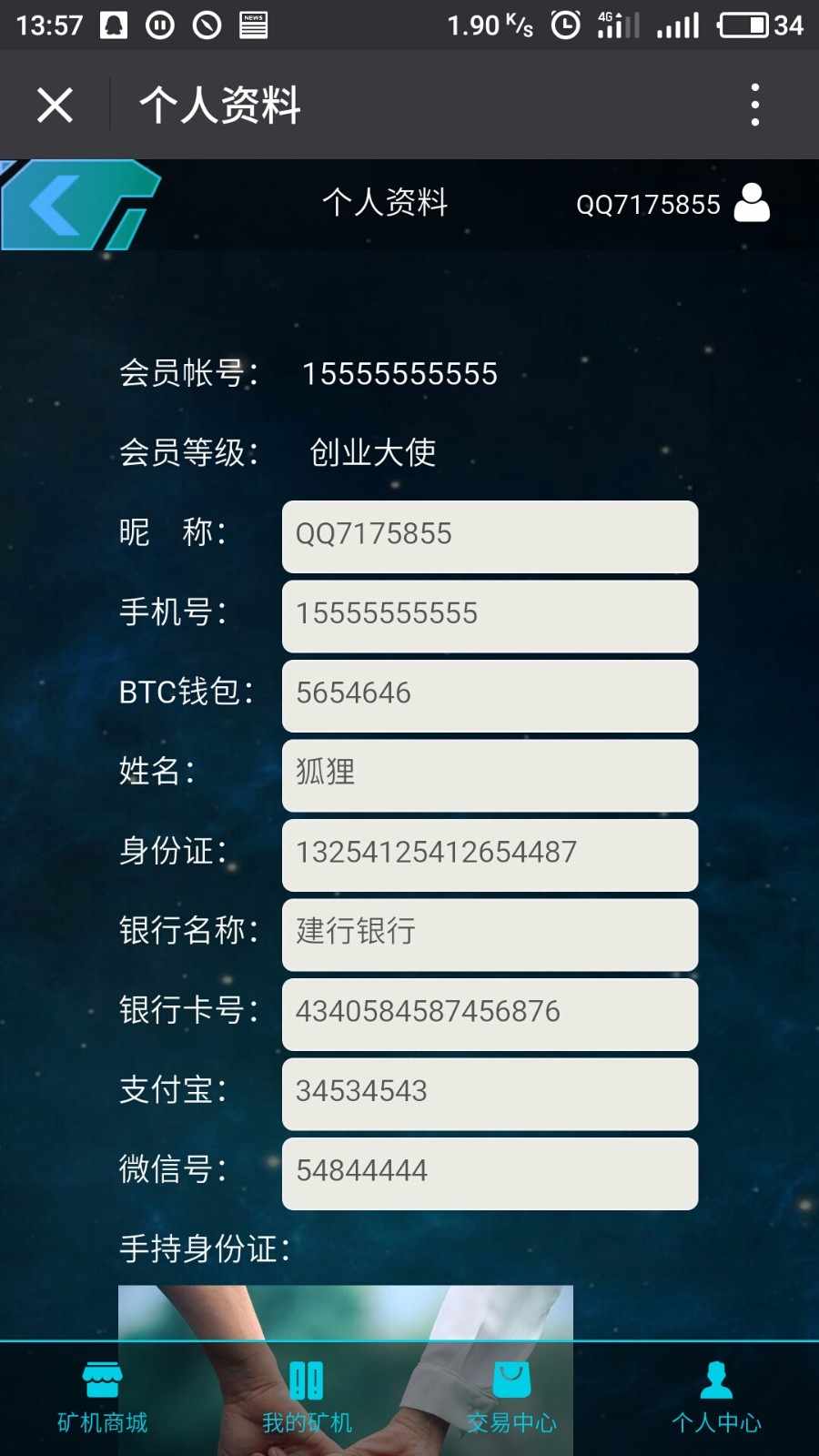Image resolution: width=819 pixels, height=1456 pixels.
Task: Open the three-dot overflow menu
Action: pos(754,105)
